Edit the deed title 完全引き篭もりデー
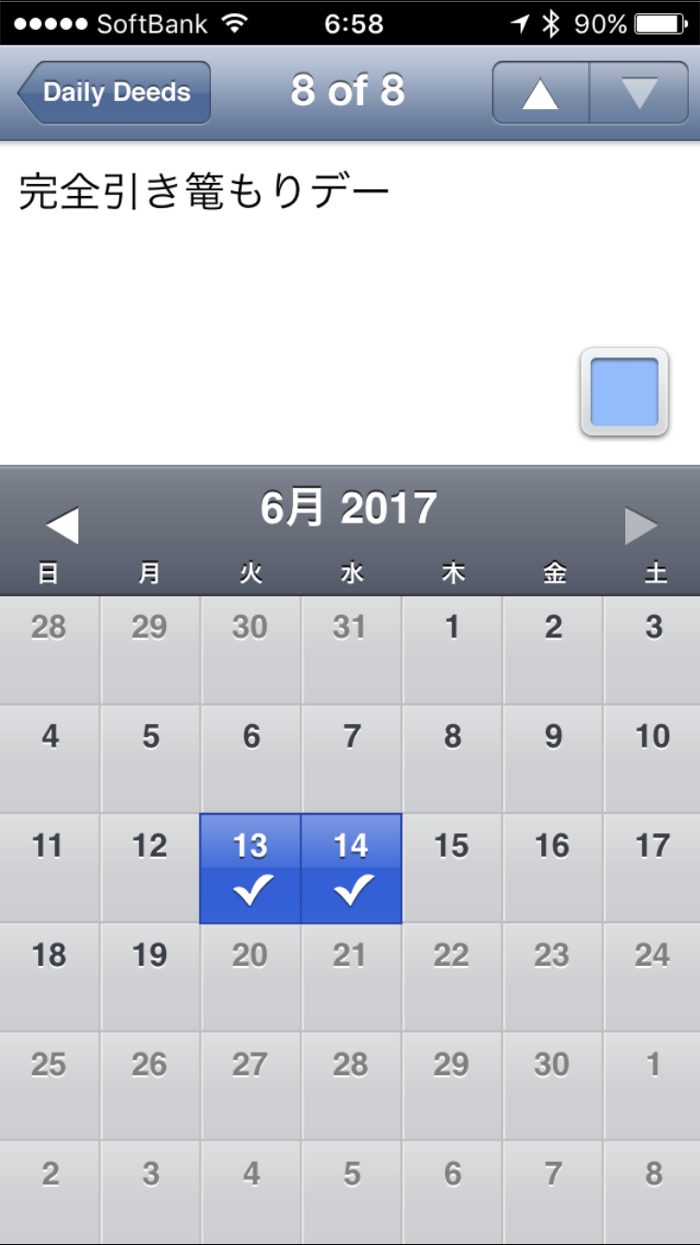 click(205, 193)
